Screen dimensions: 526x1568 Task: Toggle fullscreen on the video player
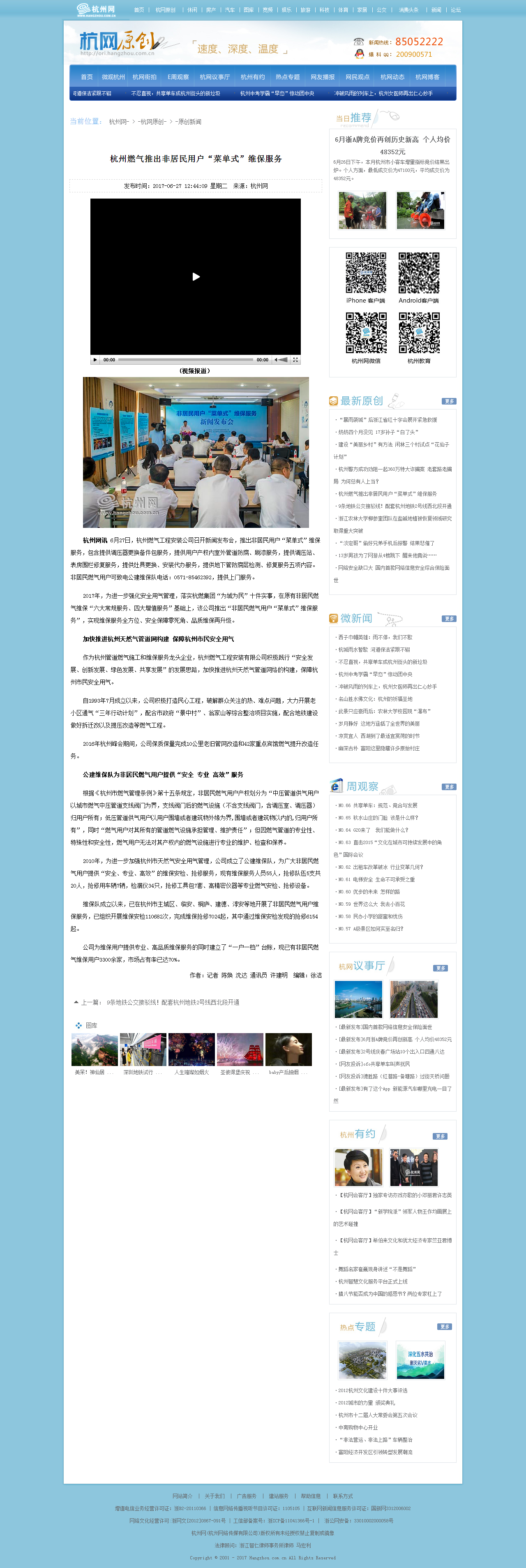point(295,360)
